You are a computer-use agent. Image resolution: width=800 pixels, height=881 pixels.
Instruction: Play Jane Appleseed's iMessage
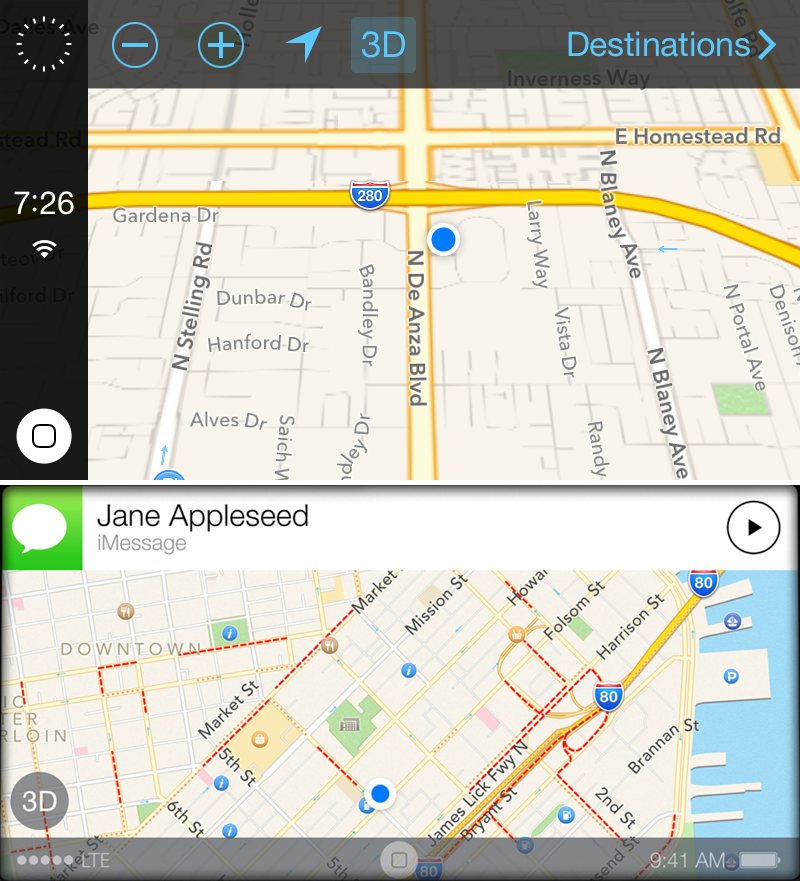coord(753,528)
